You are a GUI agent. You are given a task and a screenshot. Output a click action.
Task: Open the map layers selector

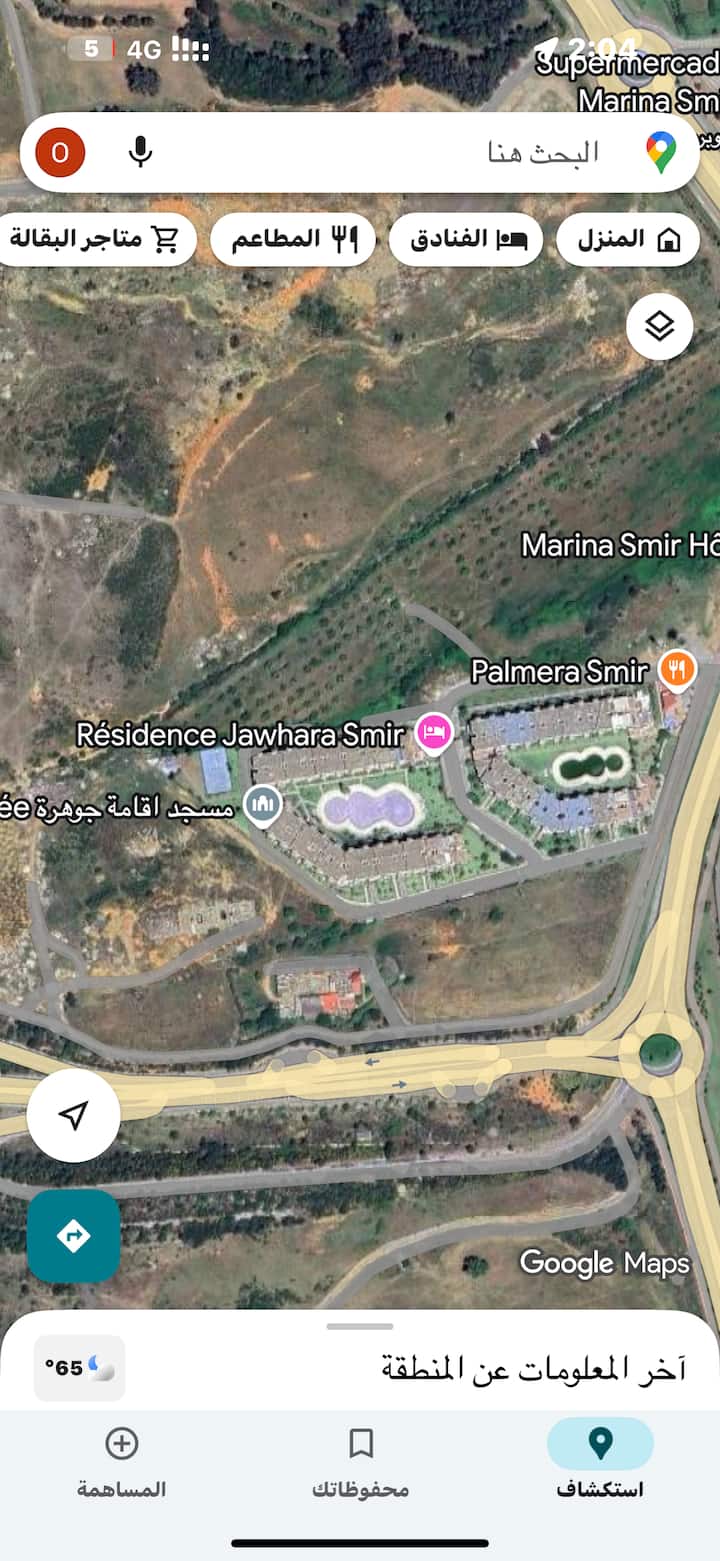click(659, 326)
